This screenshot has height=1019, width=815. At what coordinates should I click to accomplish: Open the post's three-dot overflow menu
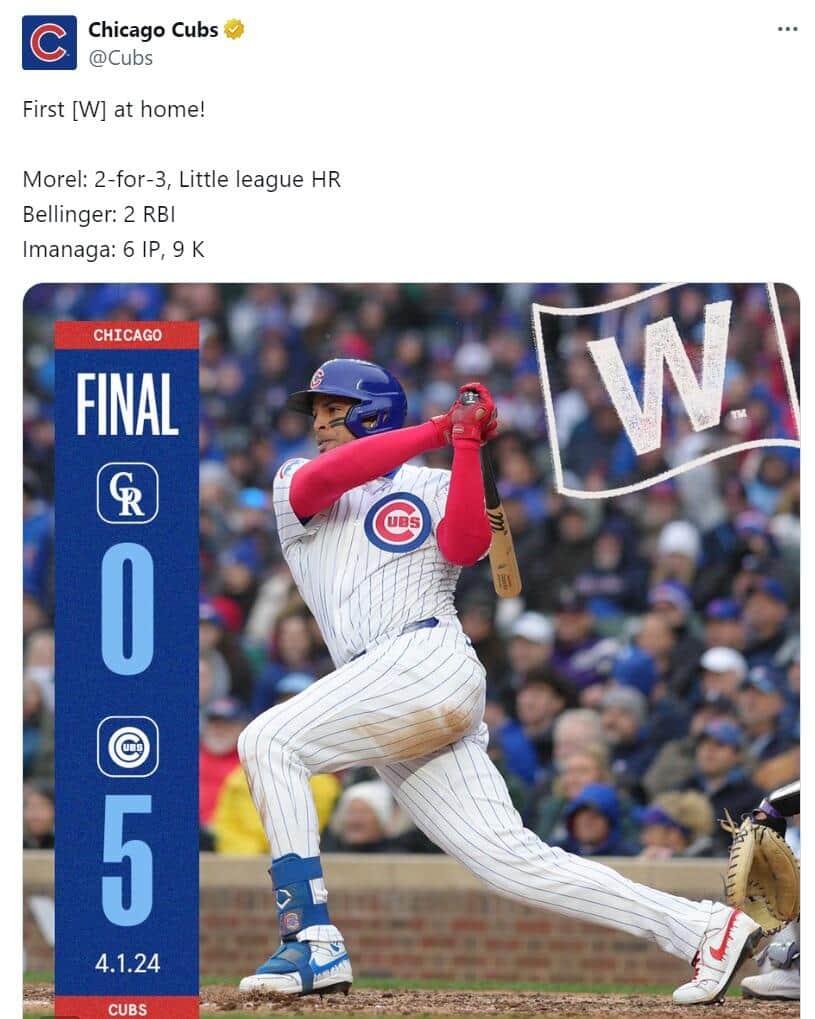coord(787,29)
